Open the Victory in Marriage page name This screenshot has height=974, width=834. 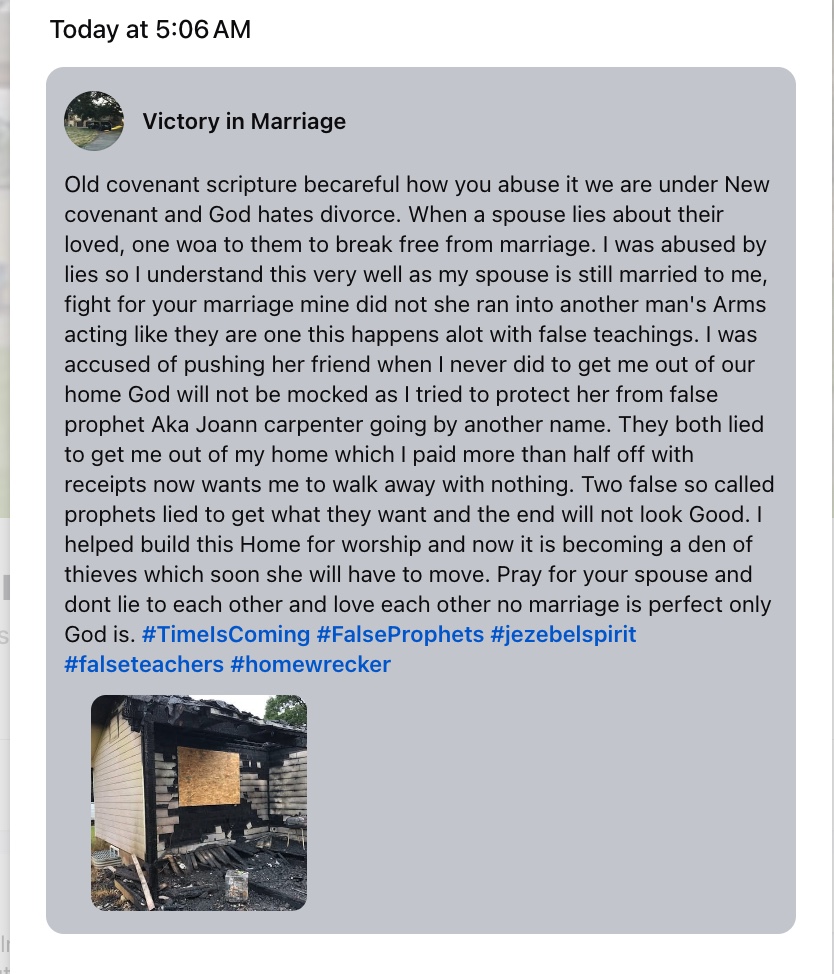[244, 121]
